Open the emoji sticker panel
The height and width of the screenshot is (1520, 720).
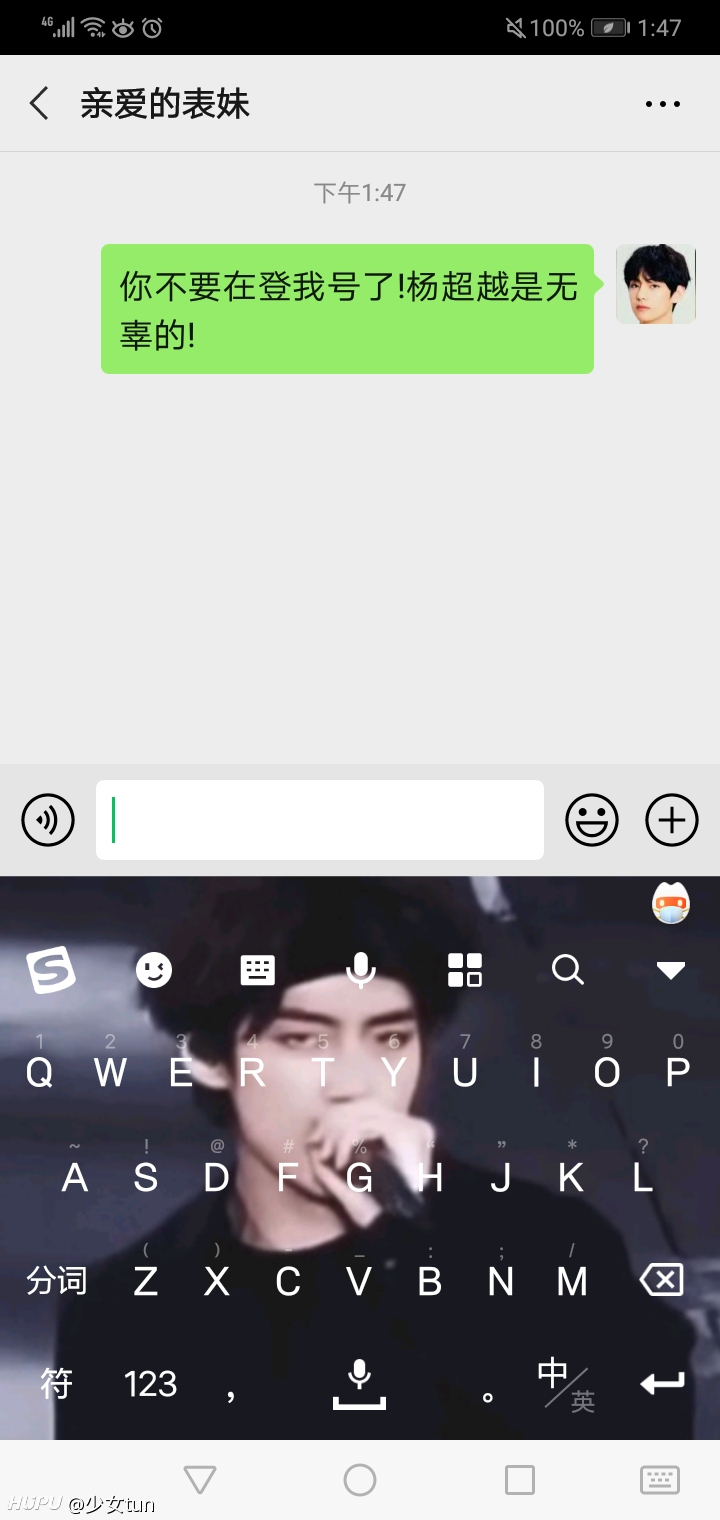(x=592, y=820)
